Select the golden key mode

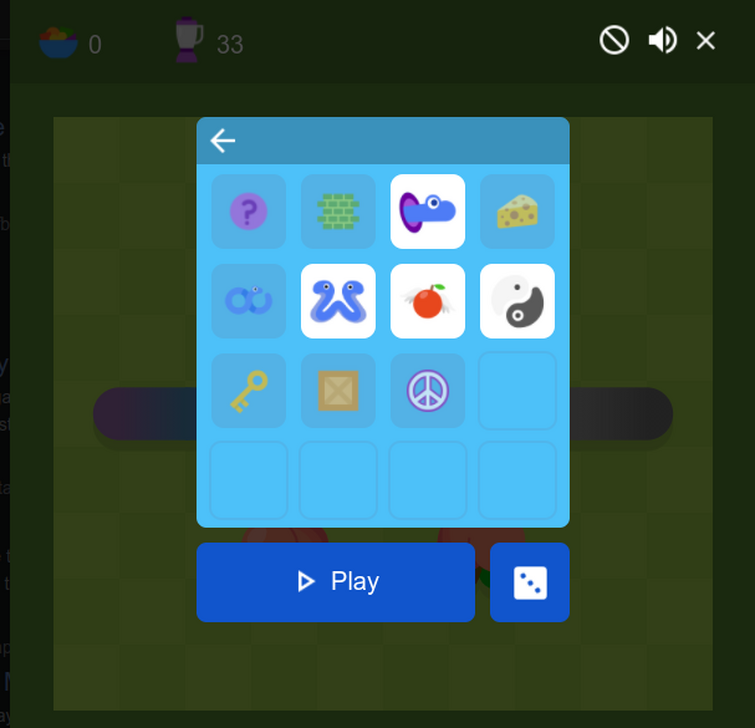click(248, 390)
